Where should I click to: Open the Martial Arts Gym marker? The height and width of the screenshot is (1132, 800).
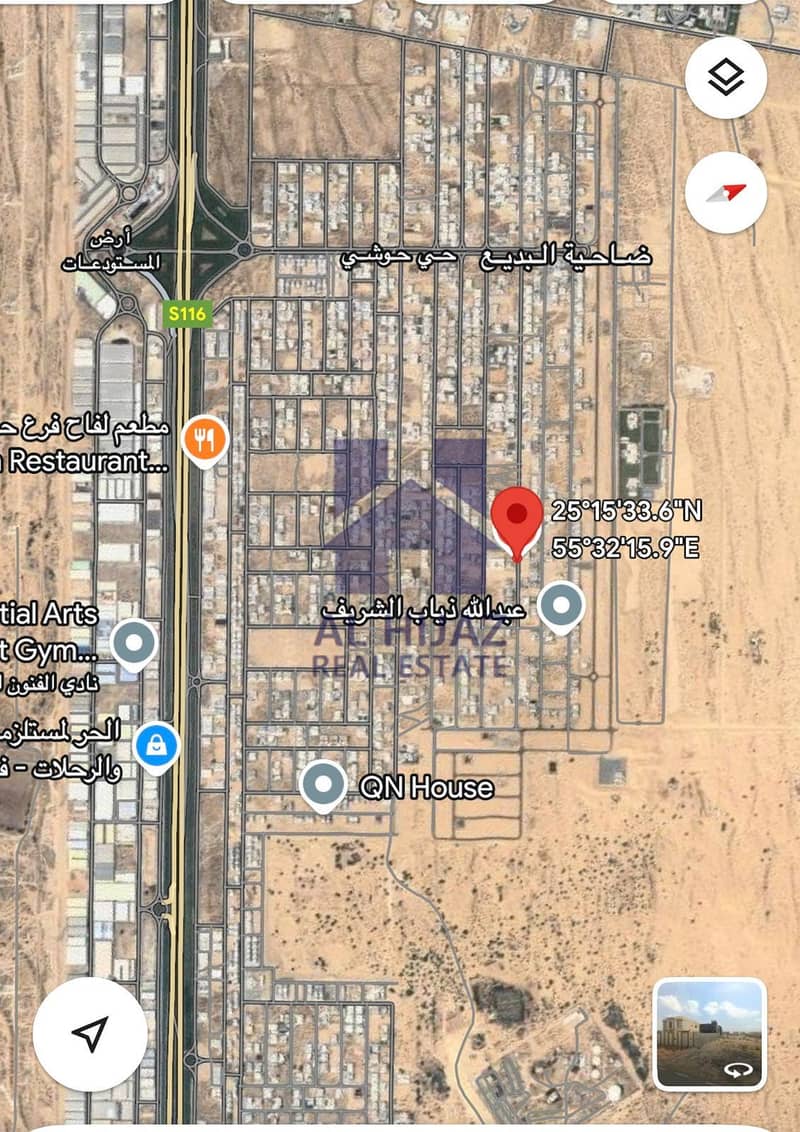(x=133, y=643)
